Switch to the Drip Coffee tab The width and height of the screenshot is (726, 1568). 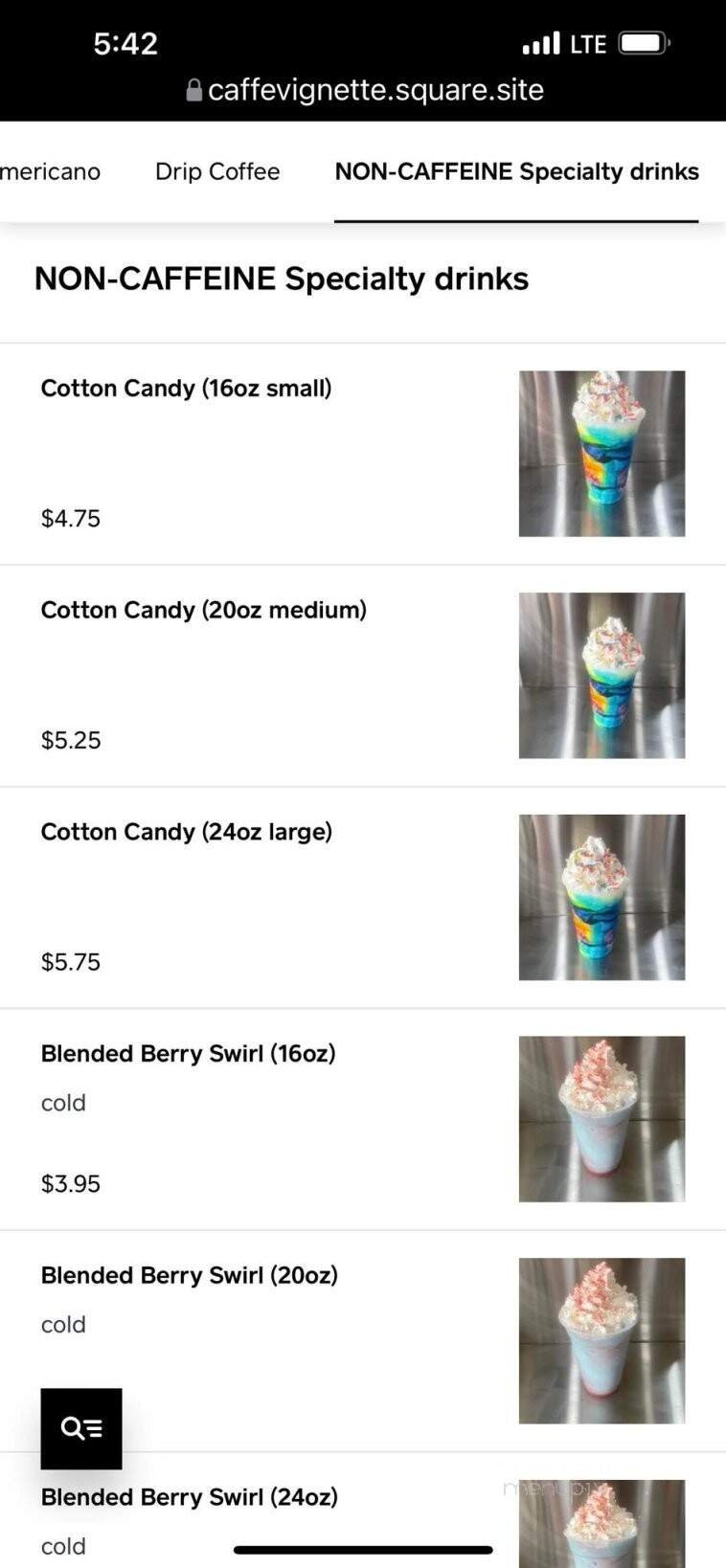coord(217,172)
